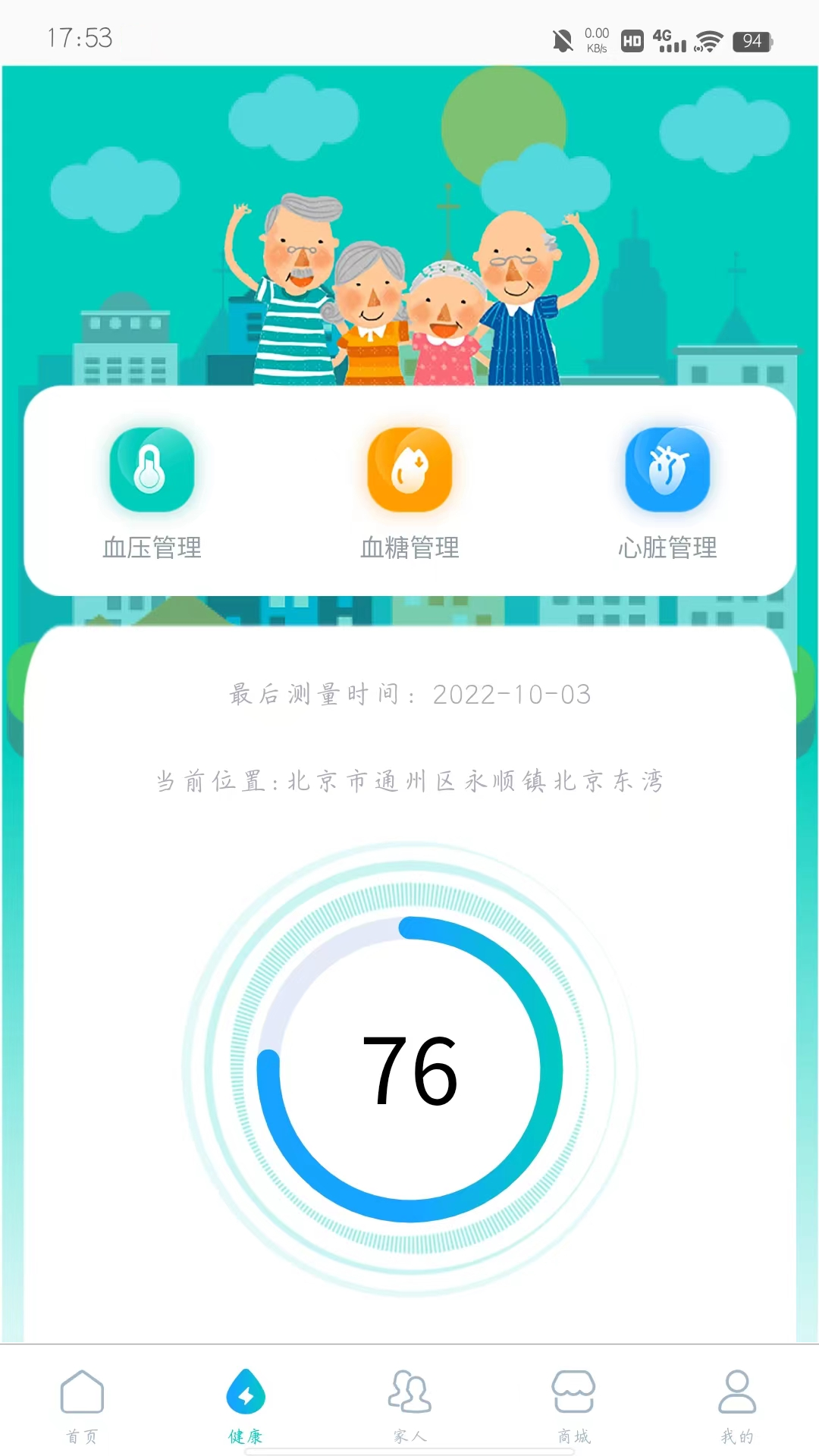Screen dimensions: 819x1456
Task: Go to the 家人 family tab
Action: click(x=409, y=1404)
